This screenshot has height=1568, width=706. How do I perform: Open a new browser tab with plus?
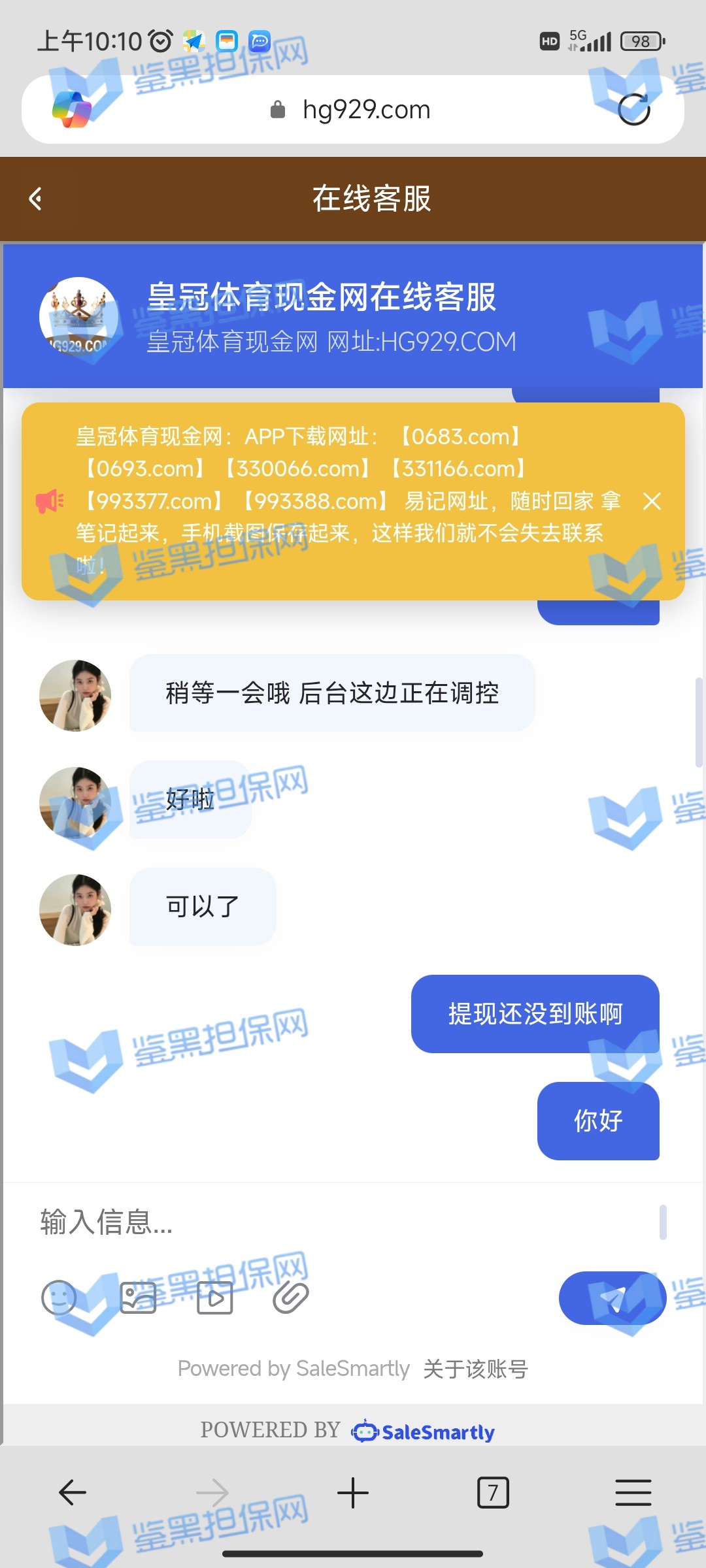click(x=353, y=1493)
